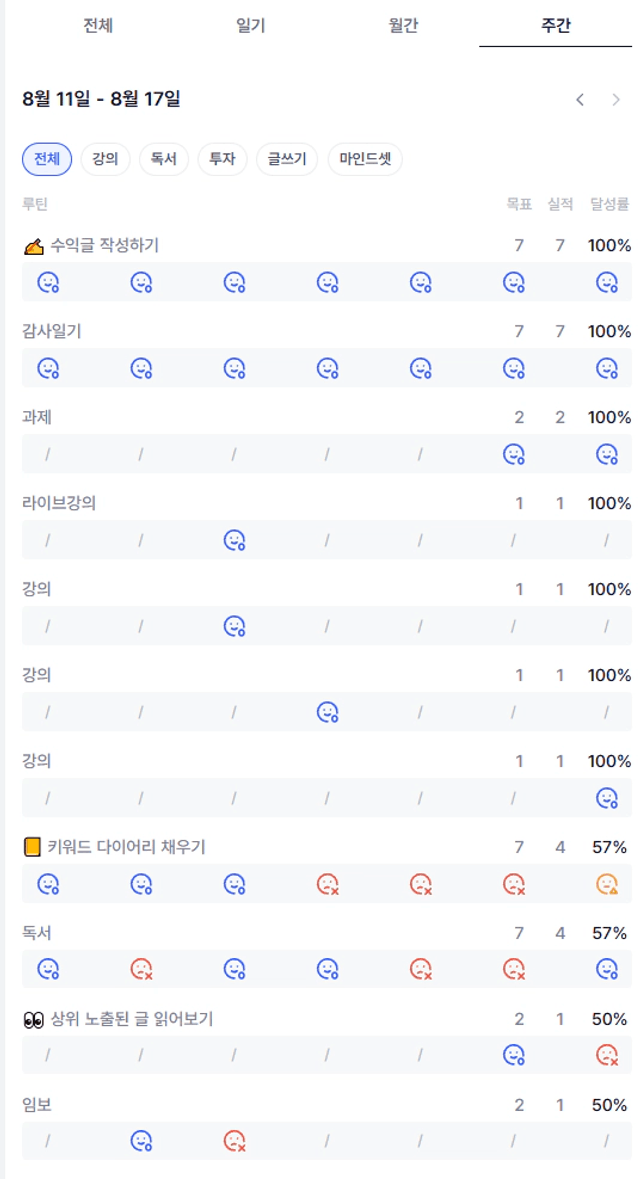The height and width of the screenshot is (1179, 640).
Task: Switch to the 일기 tab
Action: click(250, 26)
